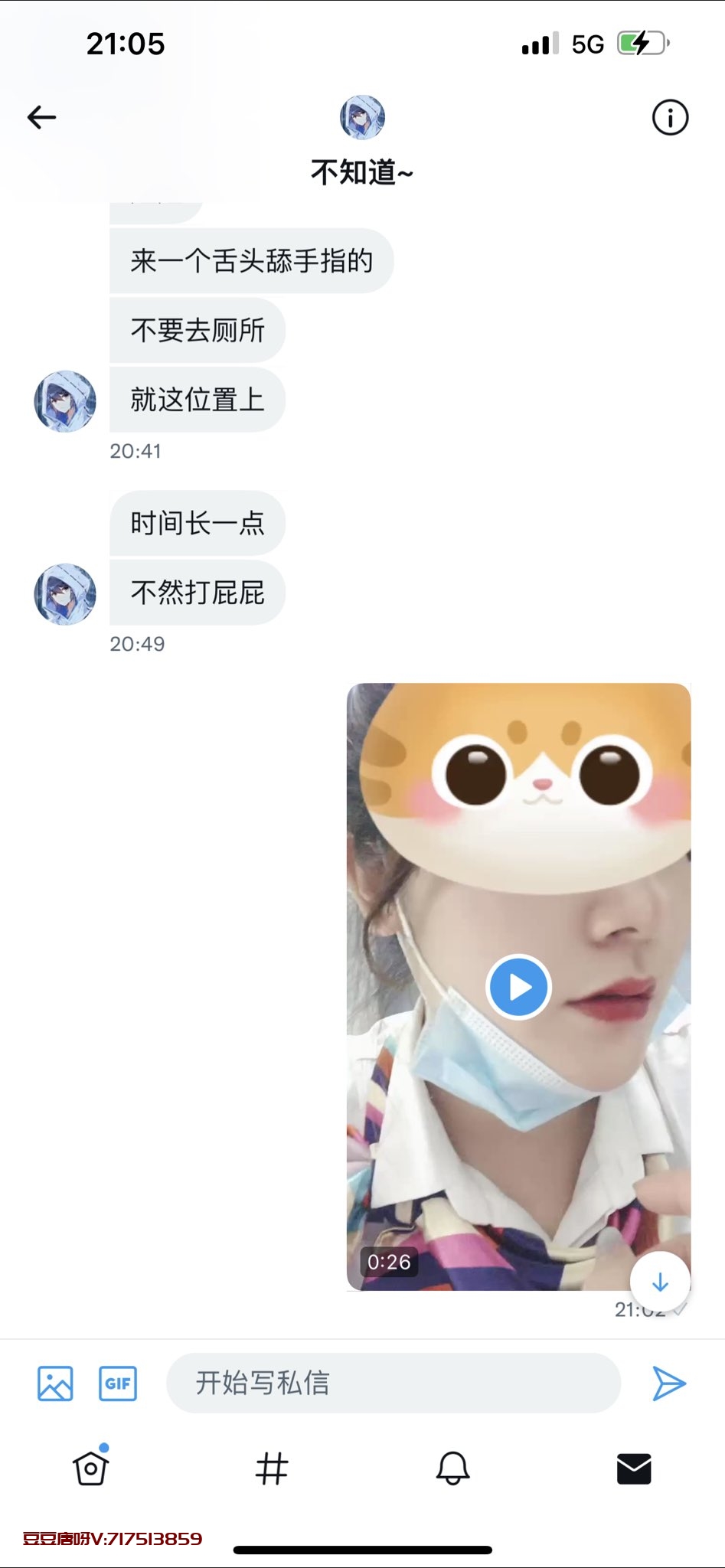The height and width of the screenshot is (1568, 725).
Task: Go back using the arrow icon
Action: point(42,117)
